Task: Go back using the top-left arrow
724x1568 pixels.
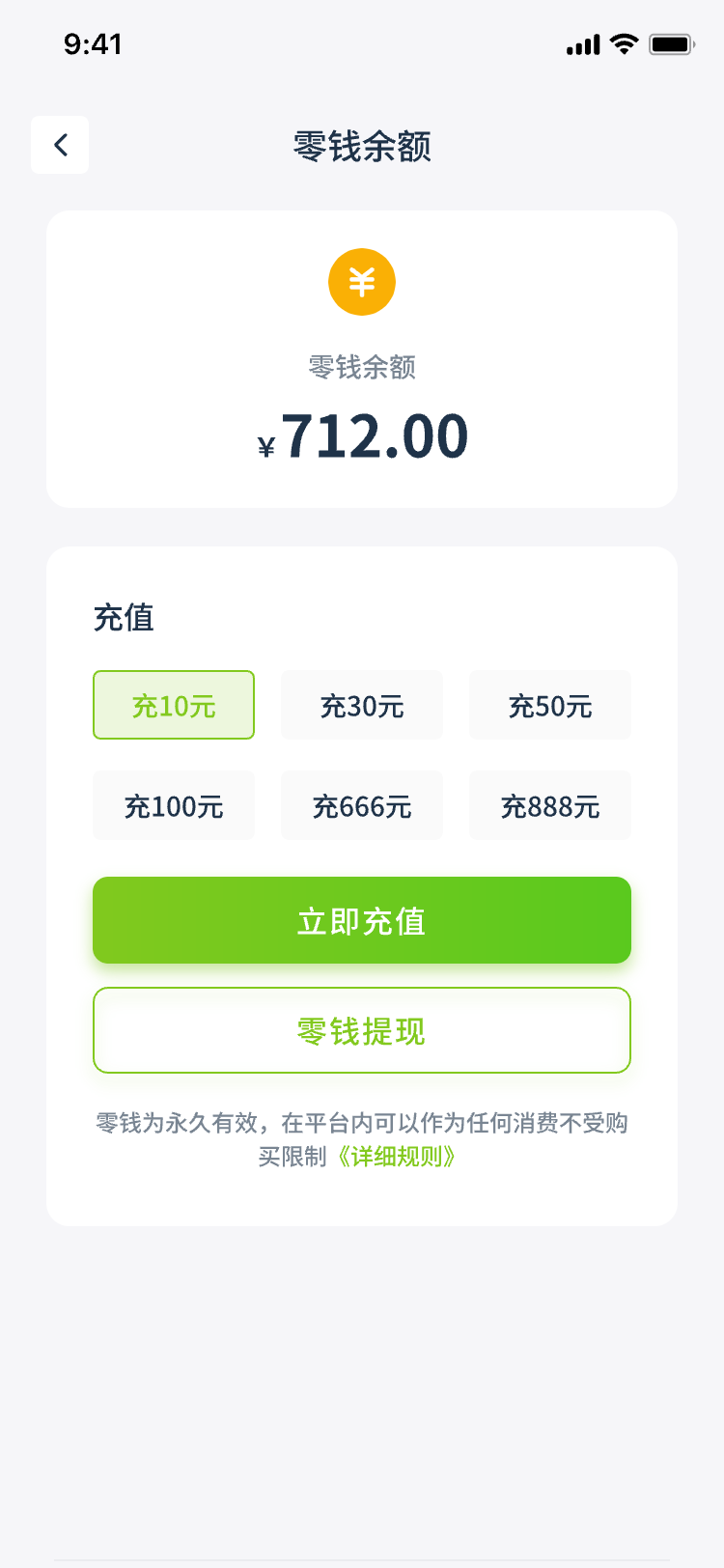Action: coord(60,145)
